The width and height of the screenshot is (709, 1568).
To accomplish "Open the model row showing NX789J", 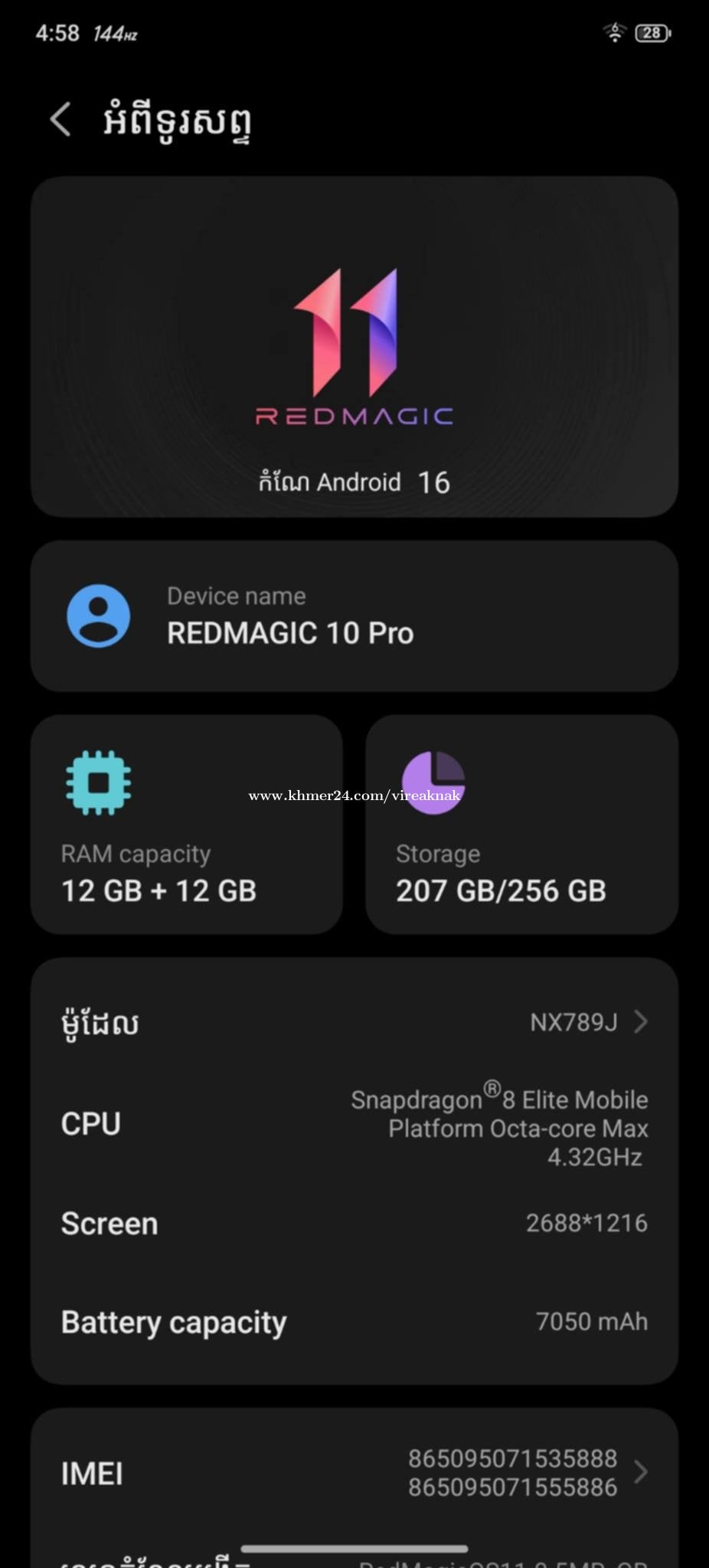I will (x=354, y=1022).
